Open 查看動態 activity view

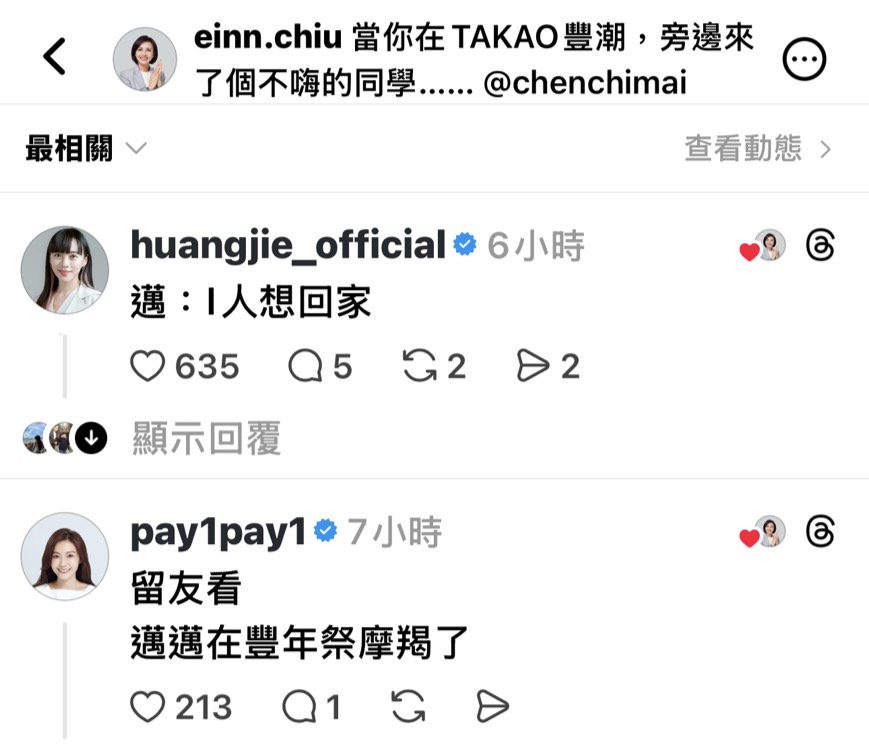(x=757, y=150)
